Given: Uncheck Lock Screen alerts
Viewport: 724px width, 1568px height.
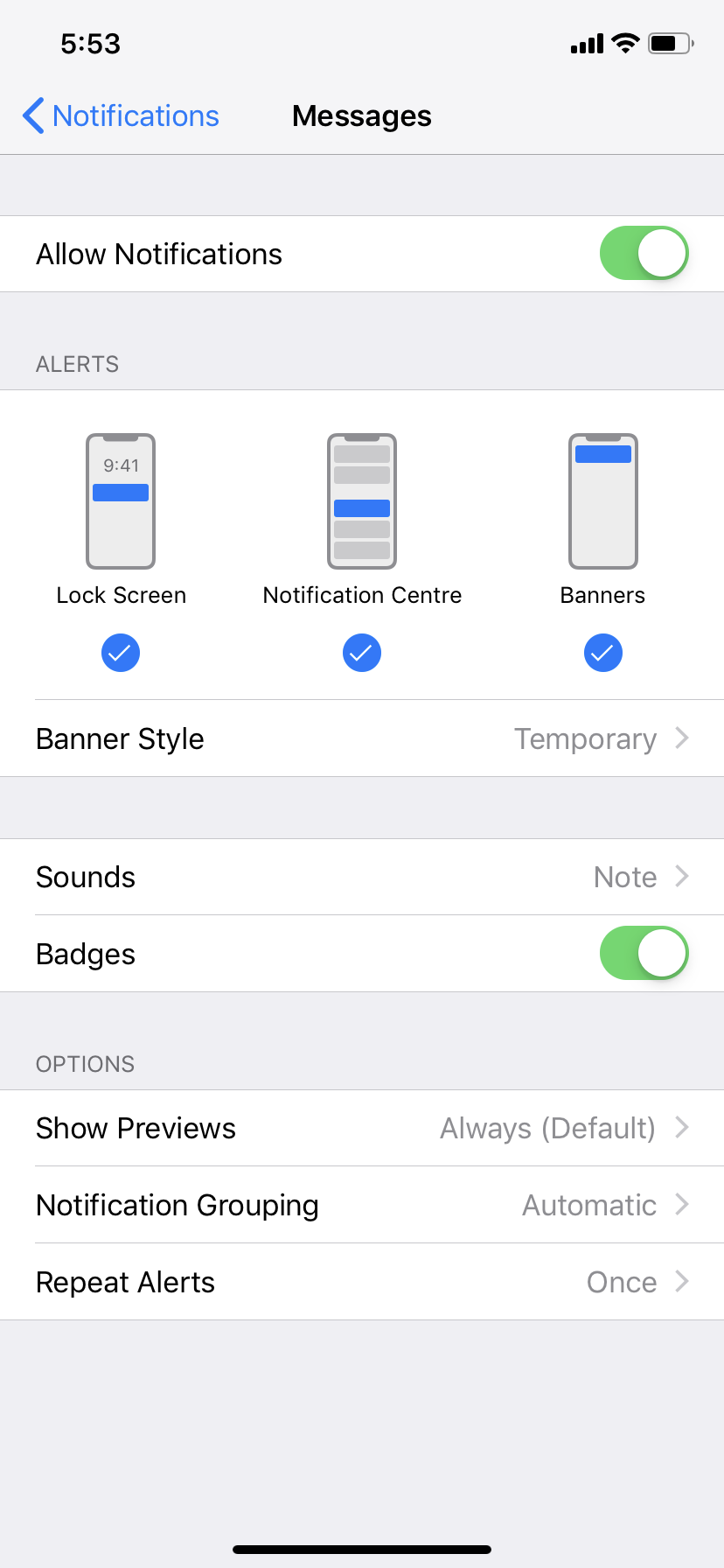Looking at the screenshot, I should (x=121, y=653).
